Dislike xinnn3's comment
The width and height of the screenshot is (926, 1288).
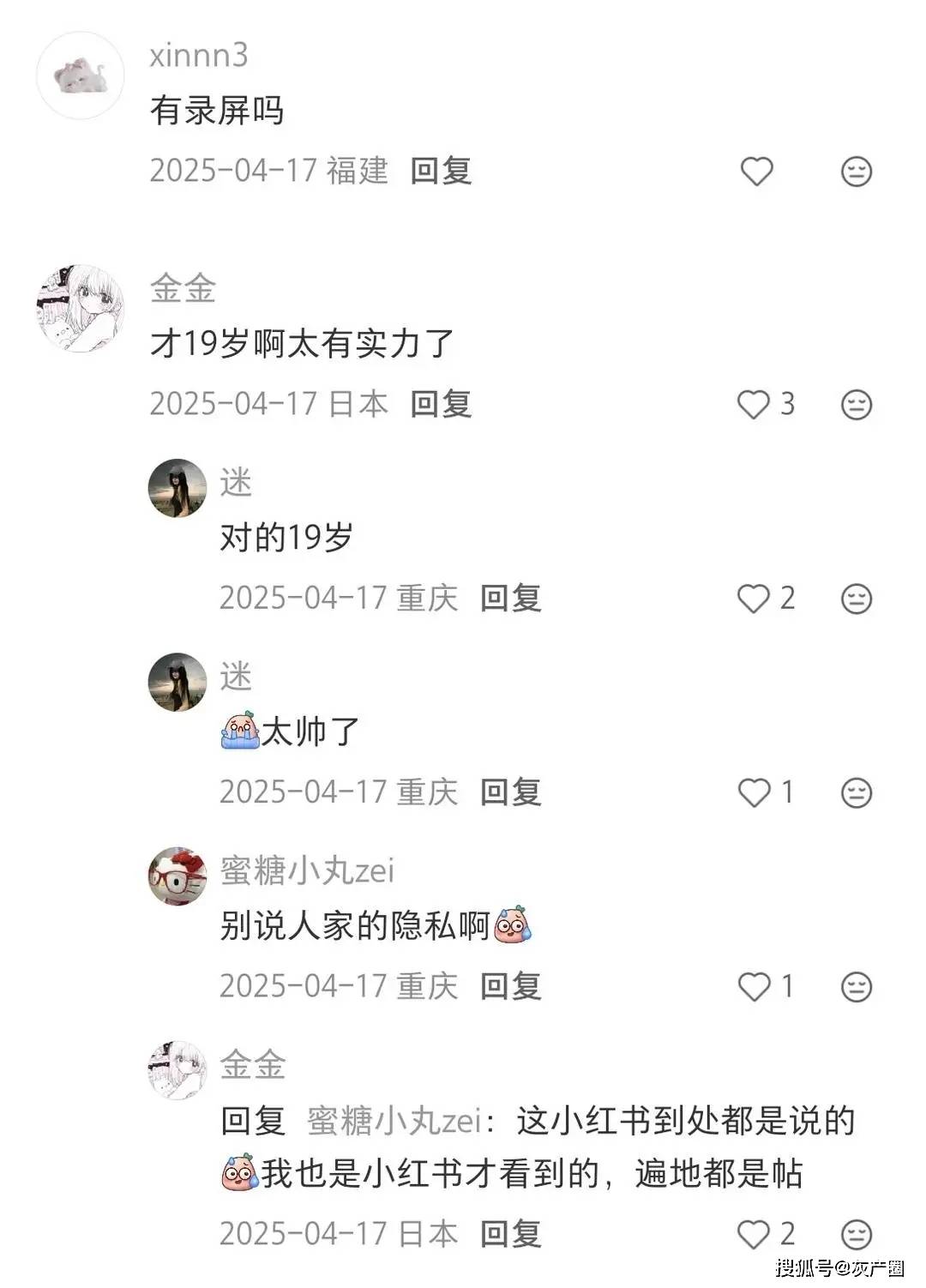[x=856, y=172]
